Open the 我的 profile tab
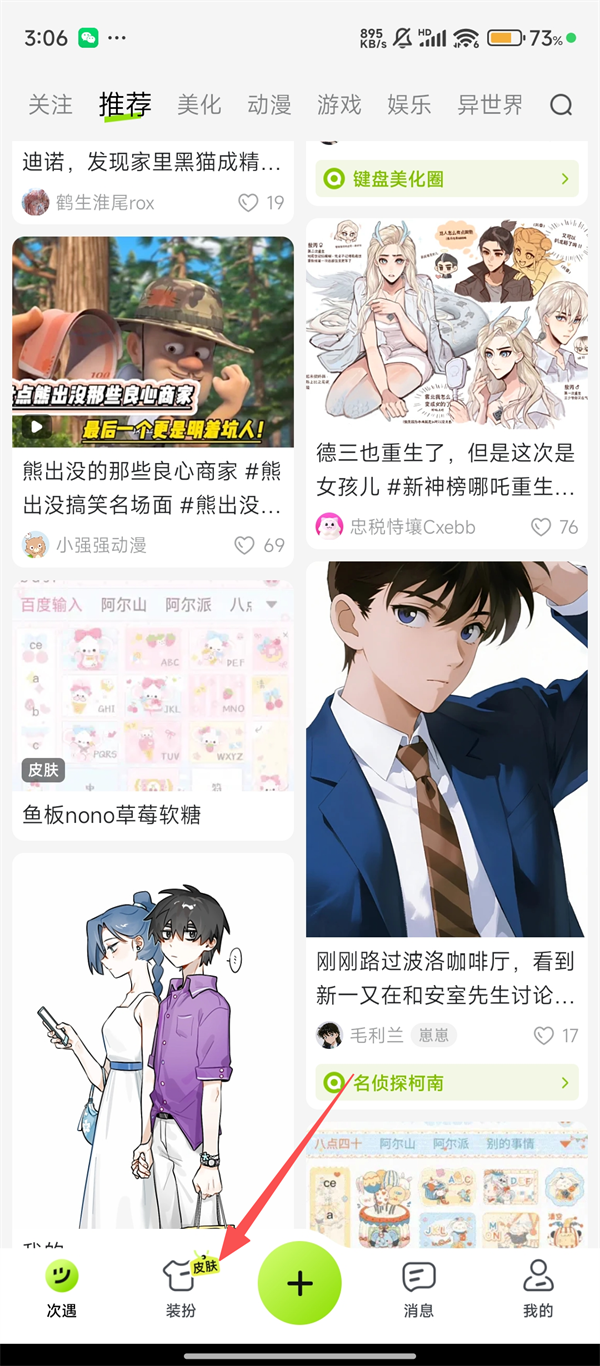 pos(537,1288)
